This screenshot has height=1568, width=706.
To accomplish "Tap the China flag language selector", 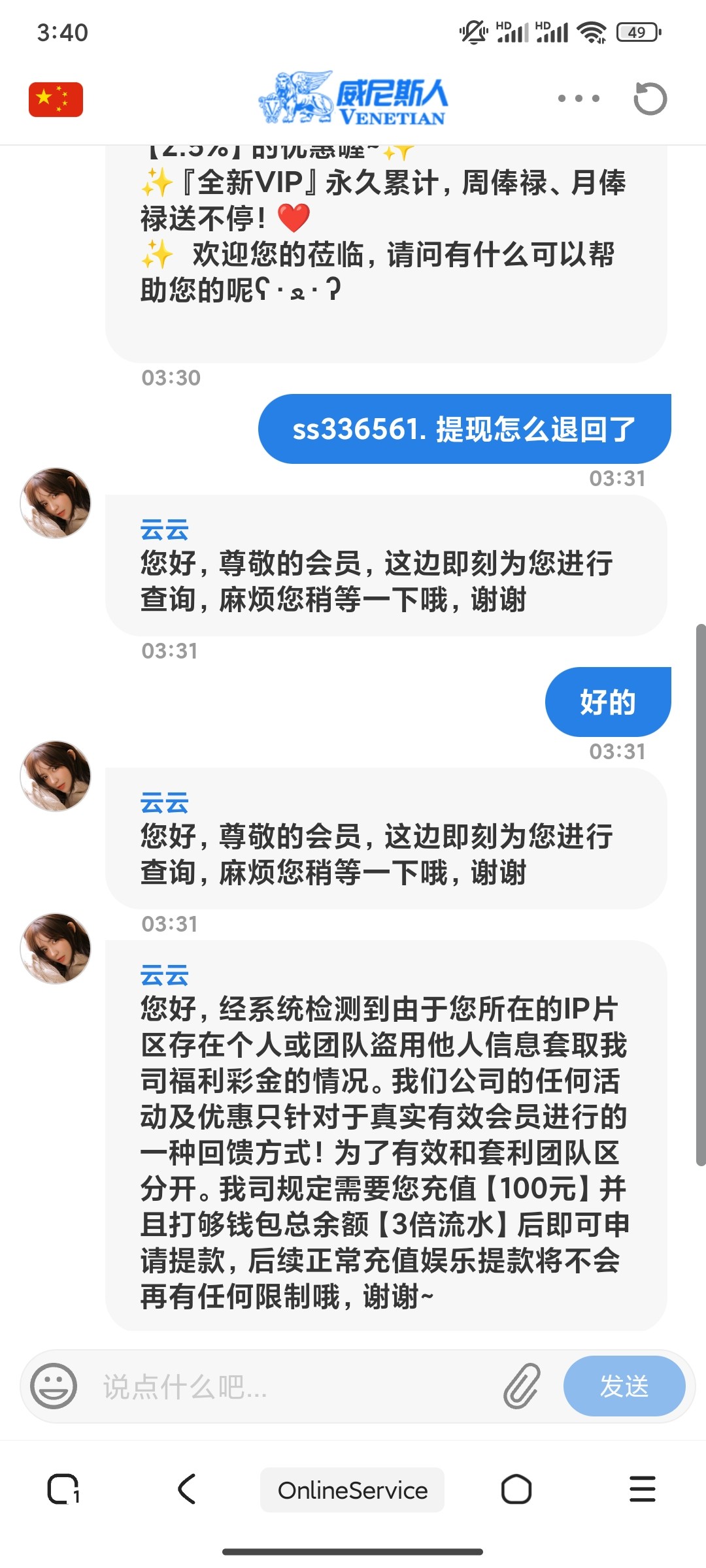I will [x=56, y=99].
